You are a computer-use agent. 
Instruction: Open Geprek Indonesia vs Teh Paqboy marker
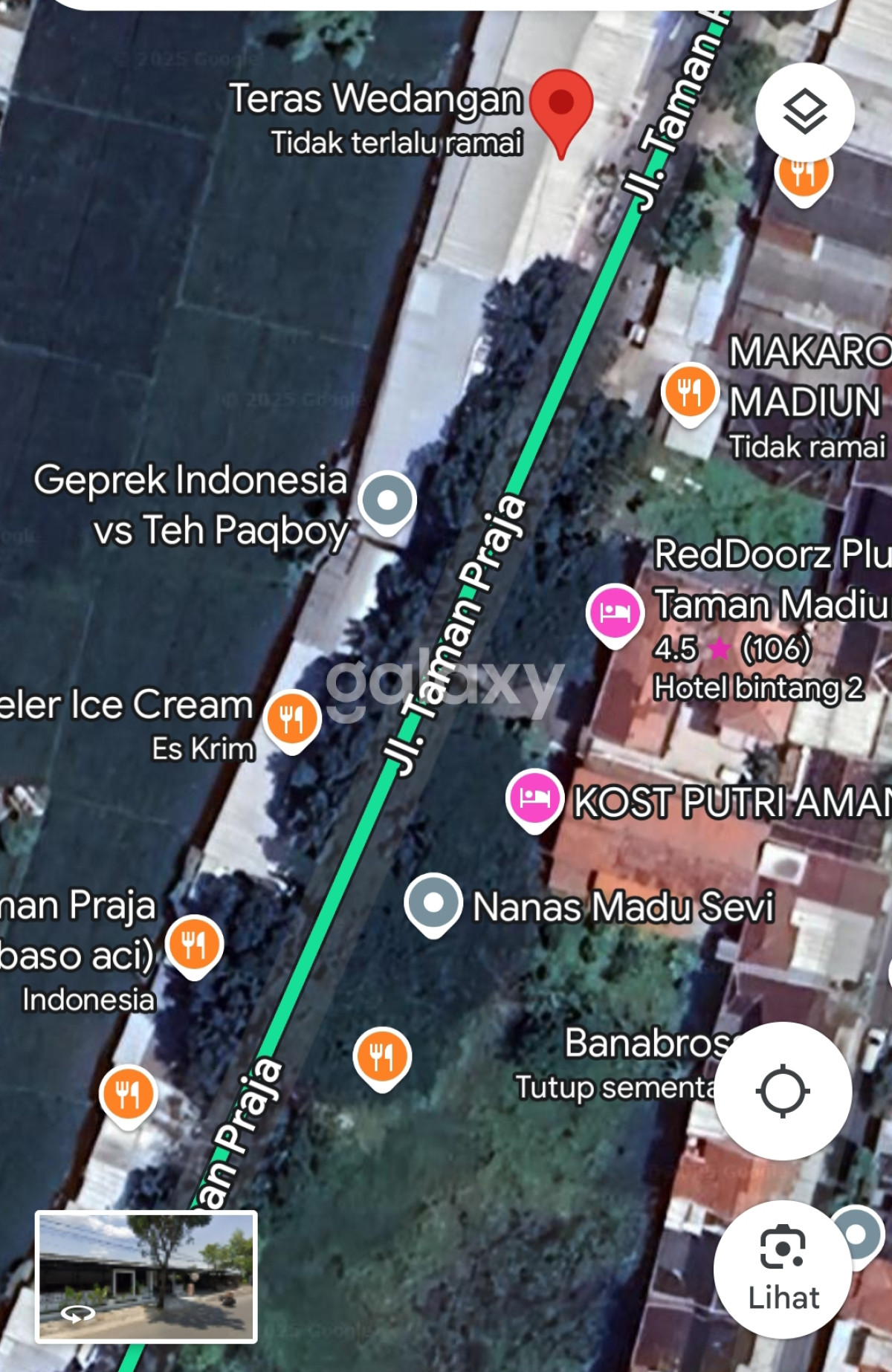point(387,500)
